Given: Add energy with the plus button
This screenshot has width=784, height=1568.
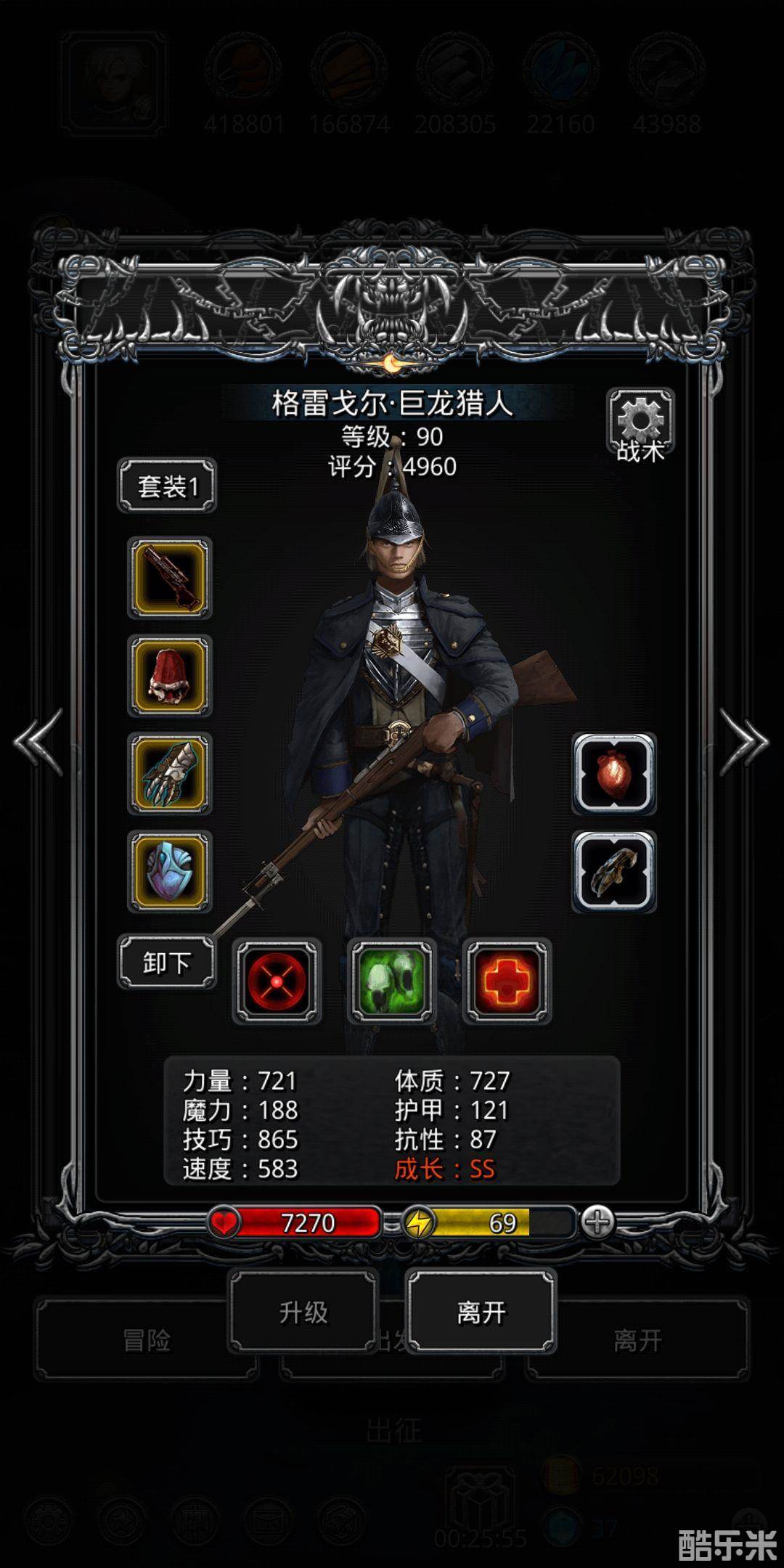Looking at the screenshot, I should tap(598, 1223).
